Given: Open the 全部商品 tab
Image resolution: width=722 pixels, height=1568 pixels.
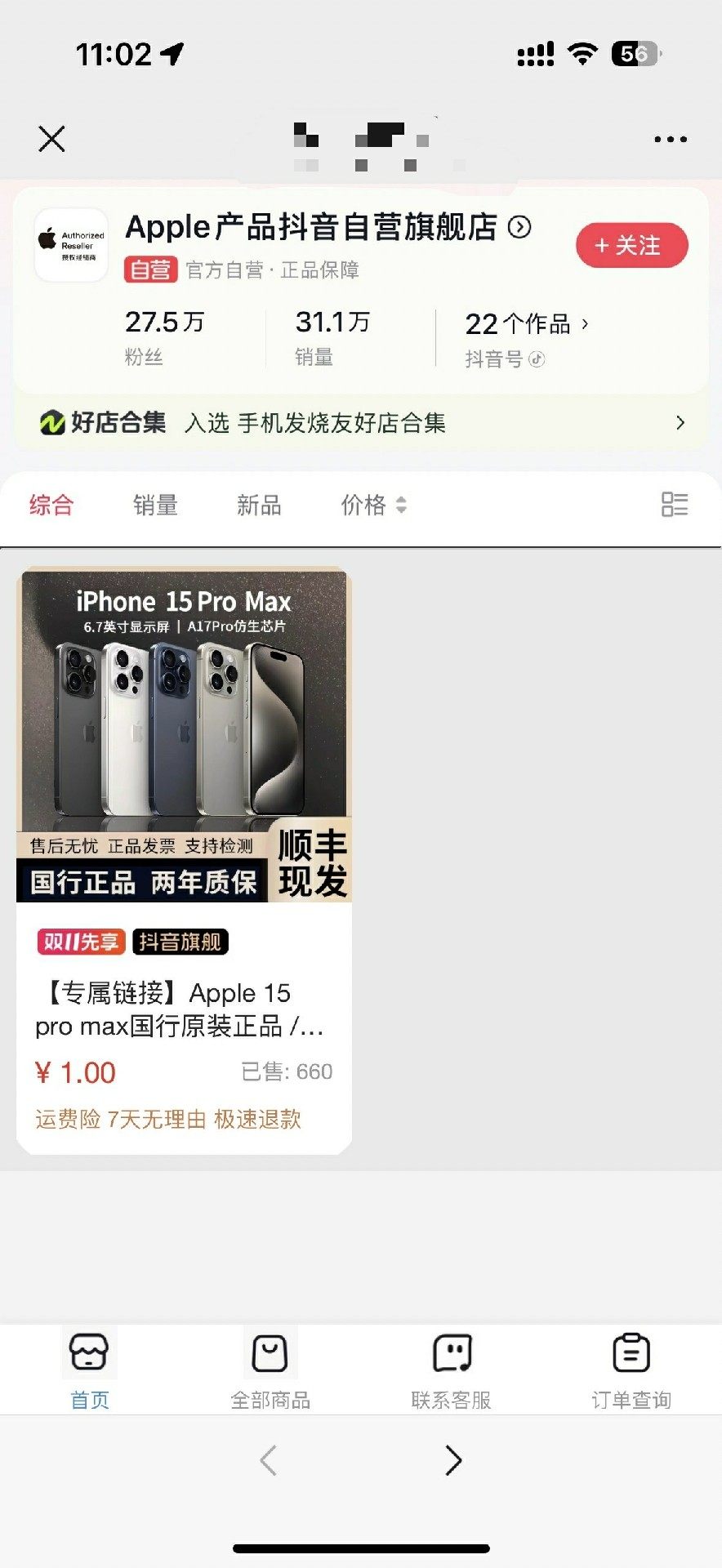Looking at the screenshot, I should [x=270, y=1369].
